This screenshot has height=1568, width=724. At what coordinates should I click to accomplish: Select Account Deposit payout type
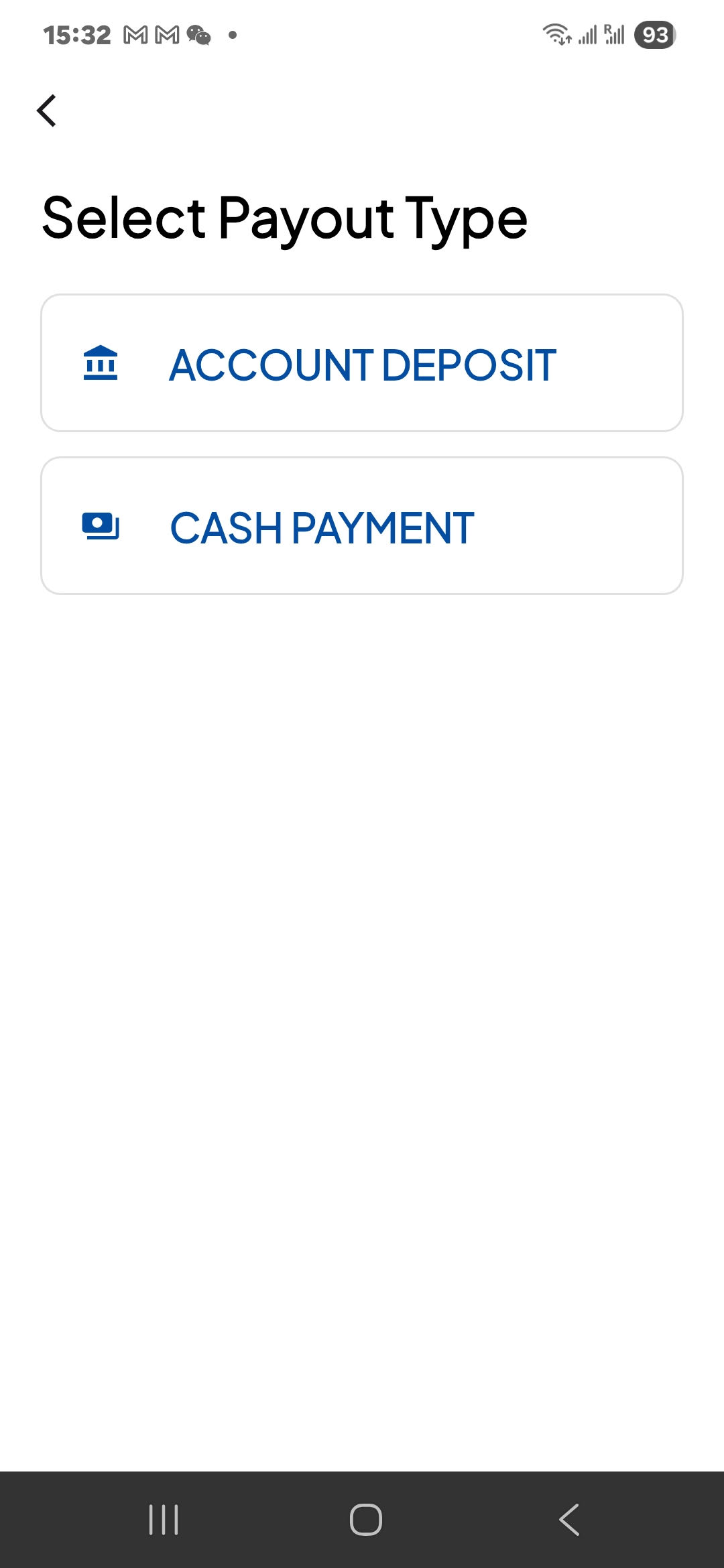tap(362, 363)
